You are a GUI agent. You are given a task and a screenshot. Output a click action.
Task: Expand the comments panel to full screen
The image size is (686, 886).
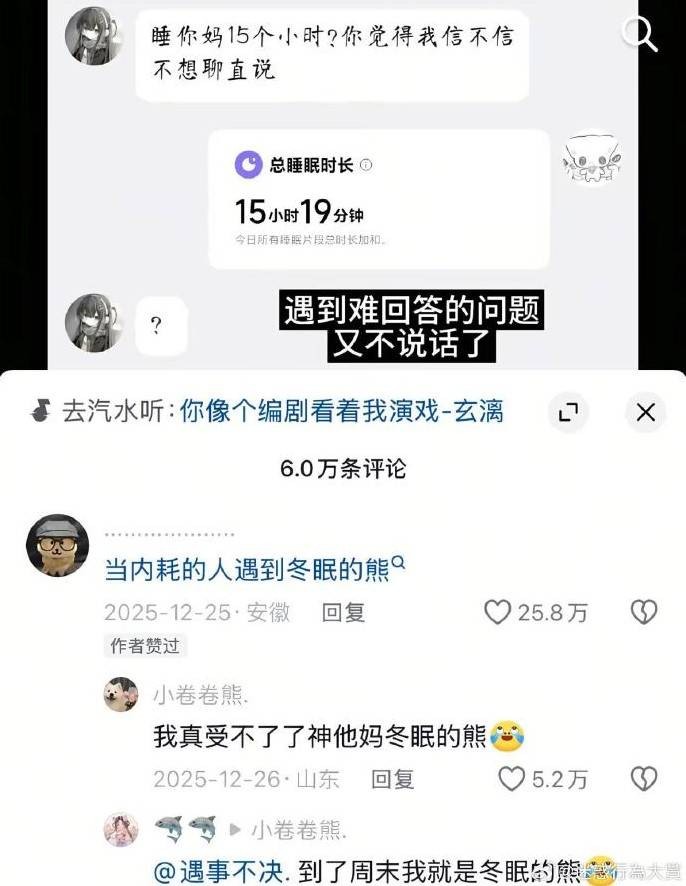(568, 411)
